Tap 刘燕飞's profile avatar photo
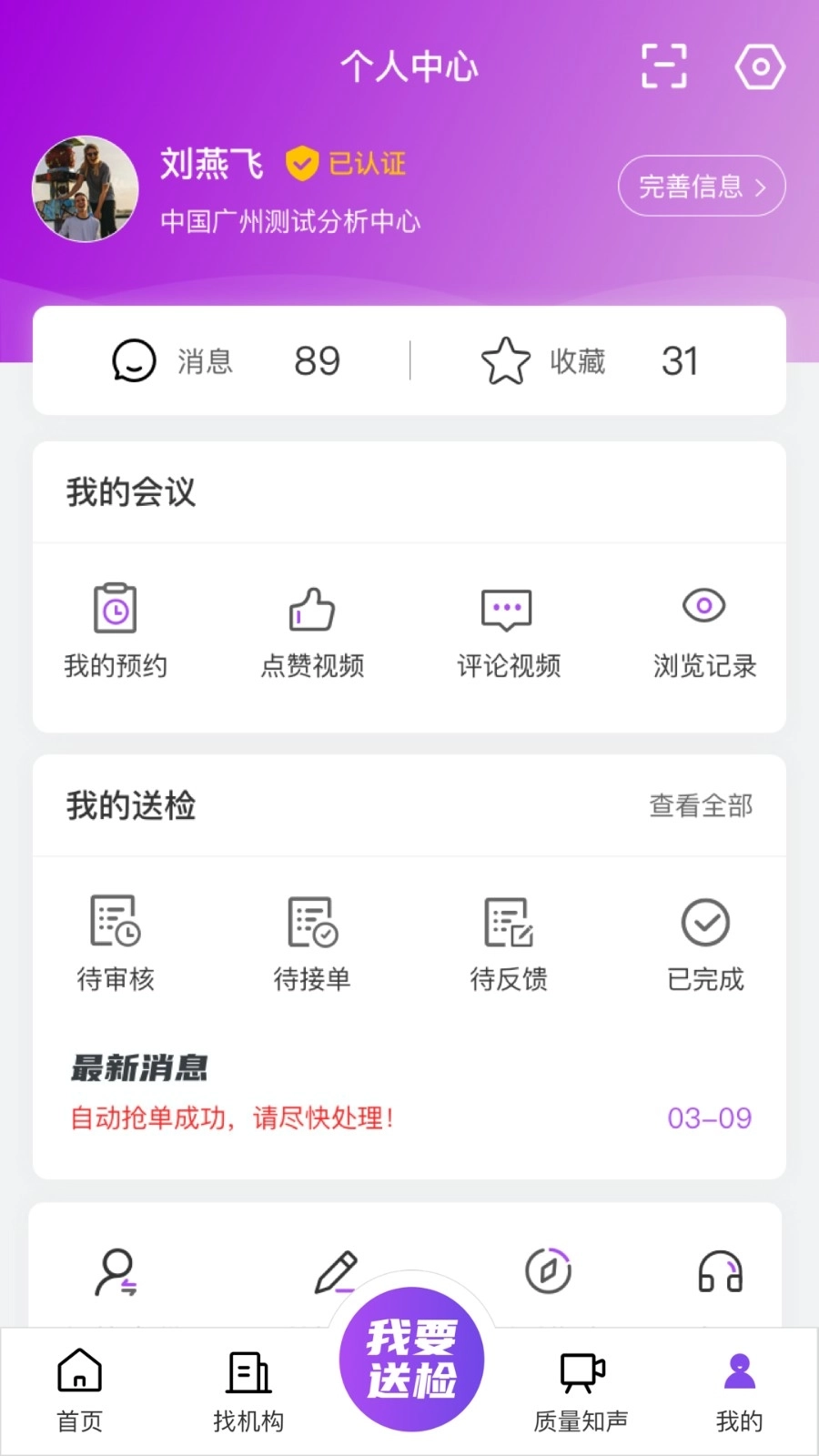Screen dimensions: 819x1456 tap(85, 189)
